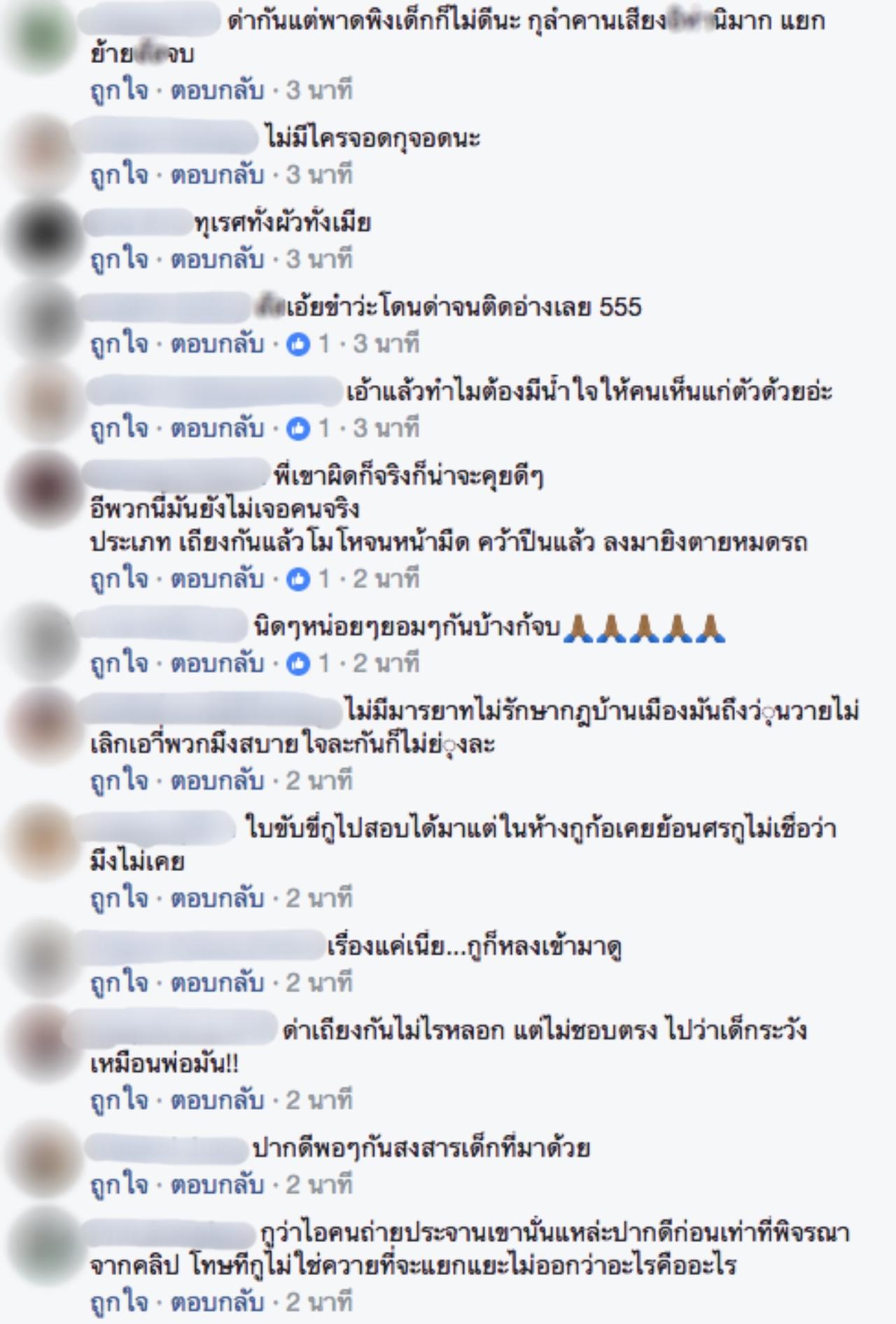Reply to the comment starting "ไม่มีมารยาทไม่รักษากฏ"

[217, 781]
